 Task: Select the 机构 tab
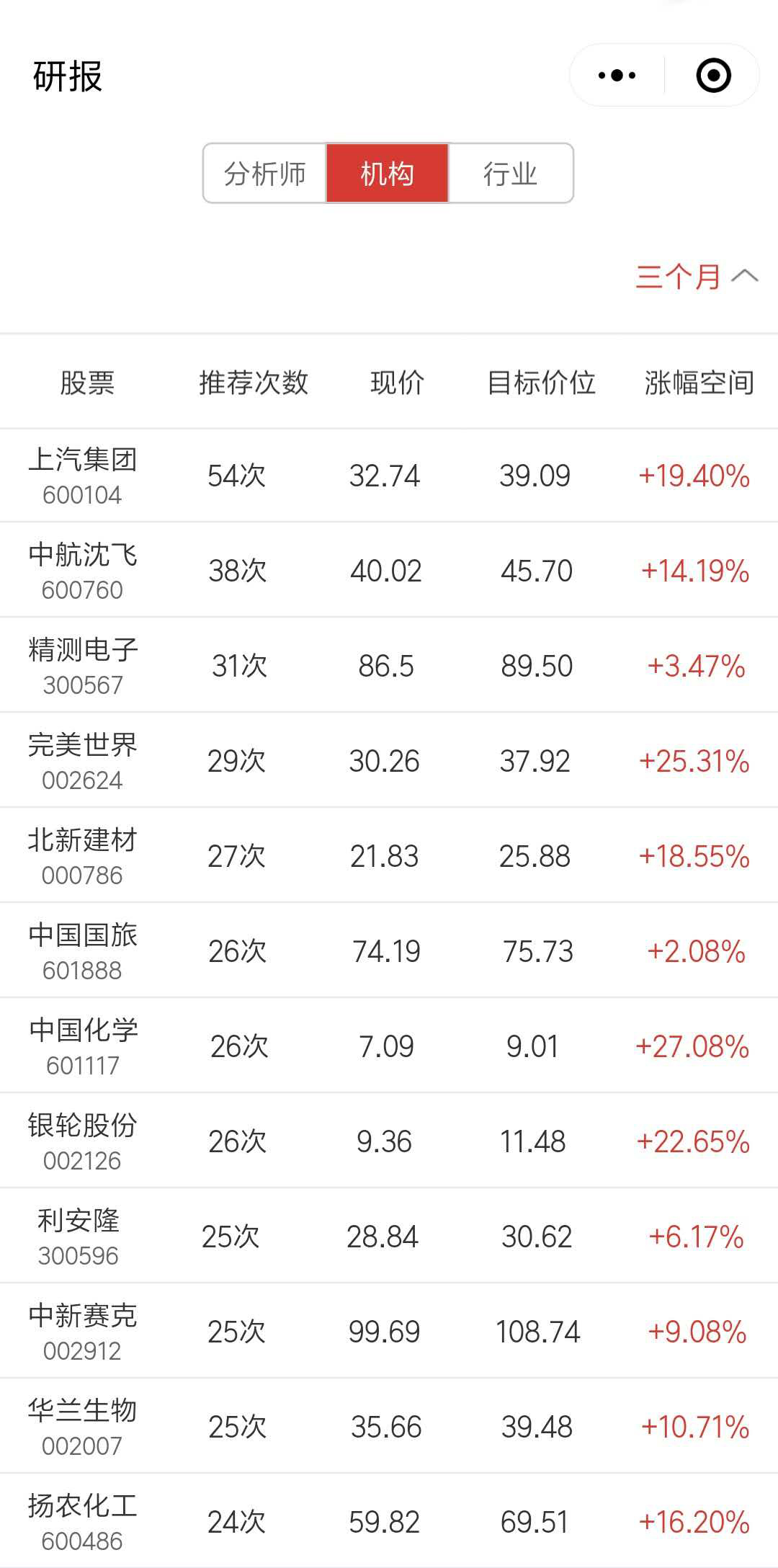click(388, 174)
